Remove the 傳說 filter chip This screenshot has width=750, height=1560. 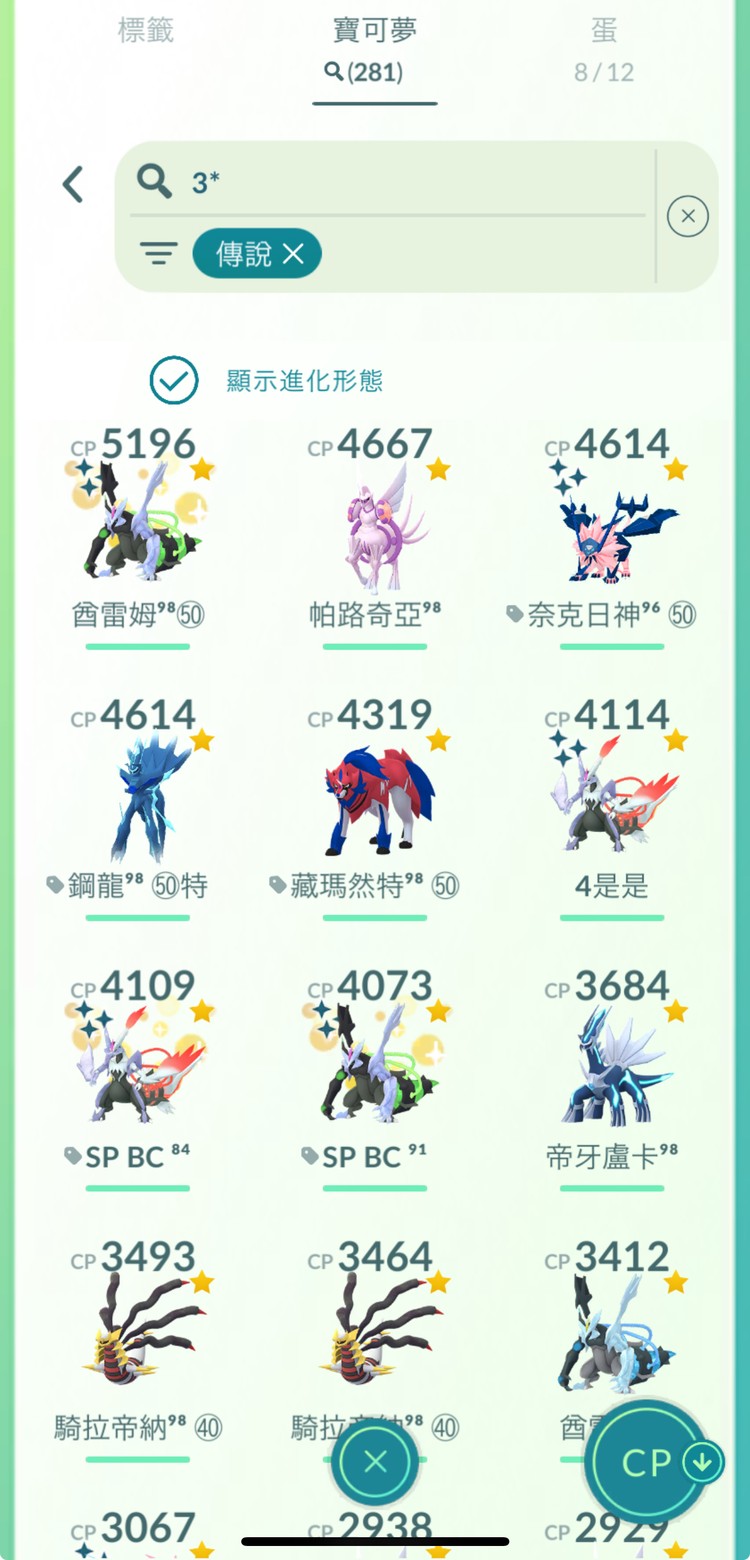293,254
